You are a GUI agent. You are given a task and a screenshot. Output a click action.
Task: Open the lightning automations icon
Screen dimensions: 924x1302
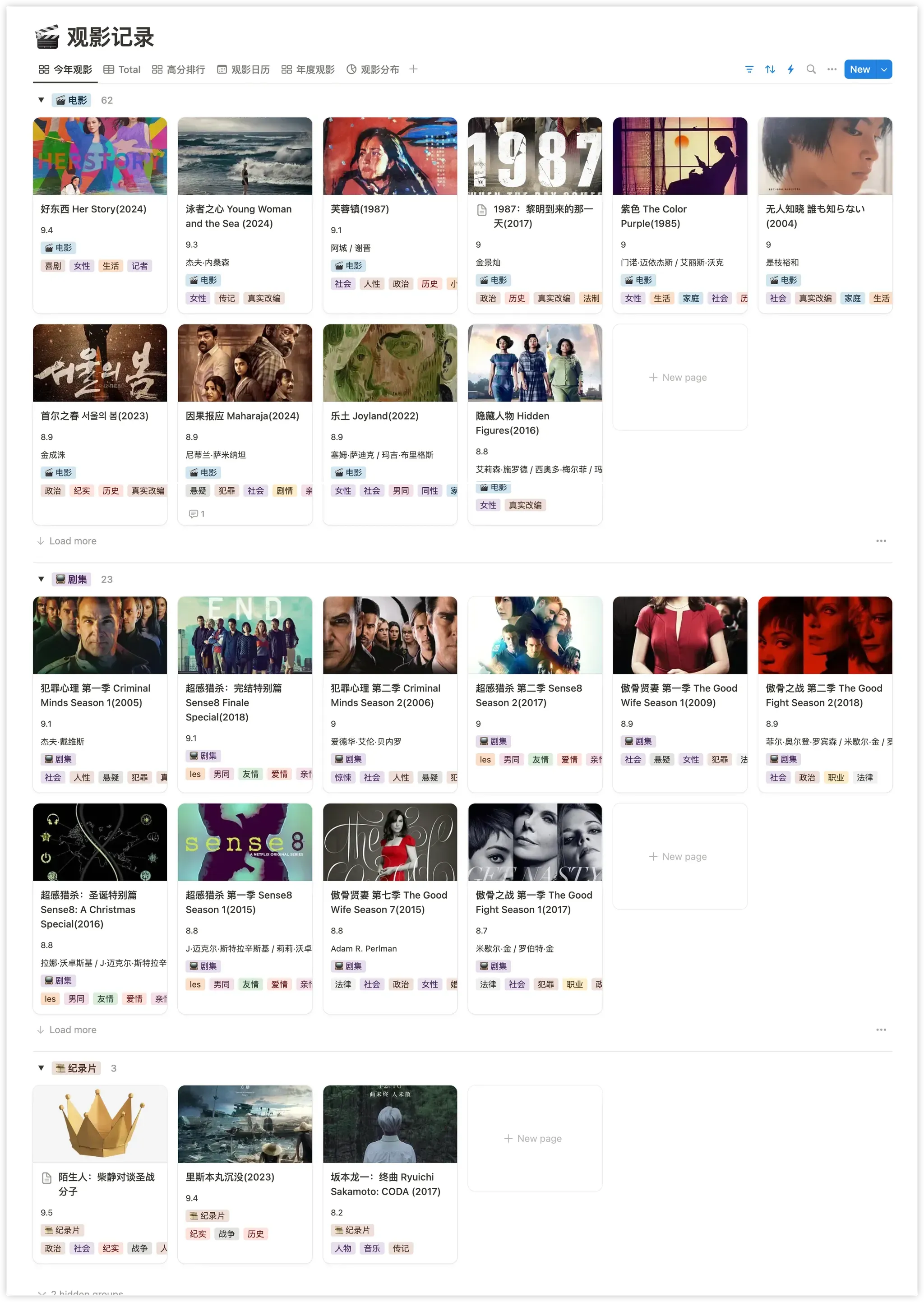[790, 69]
